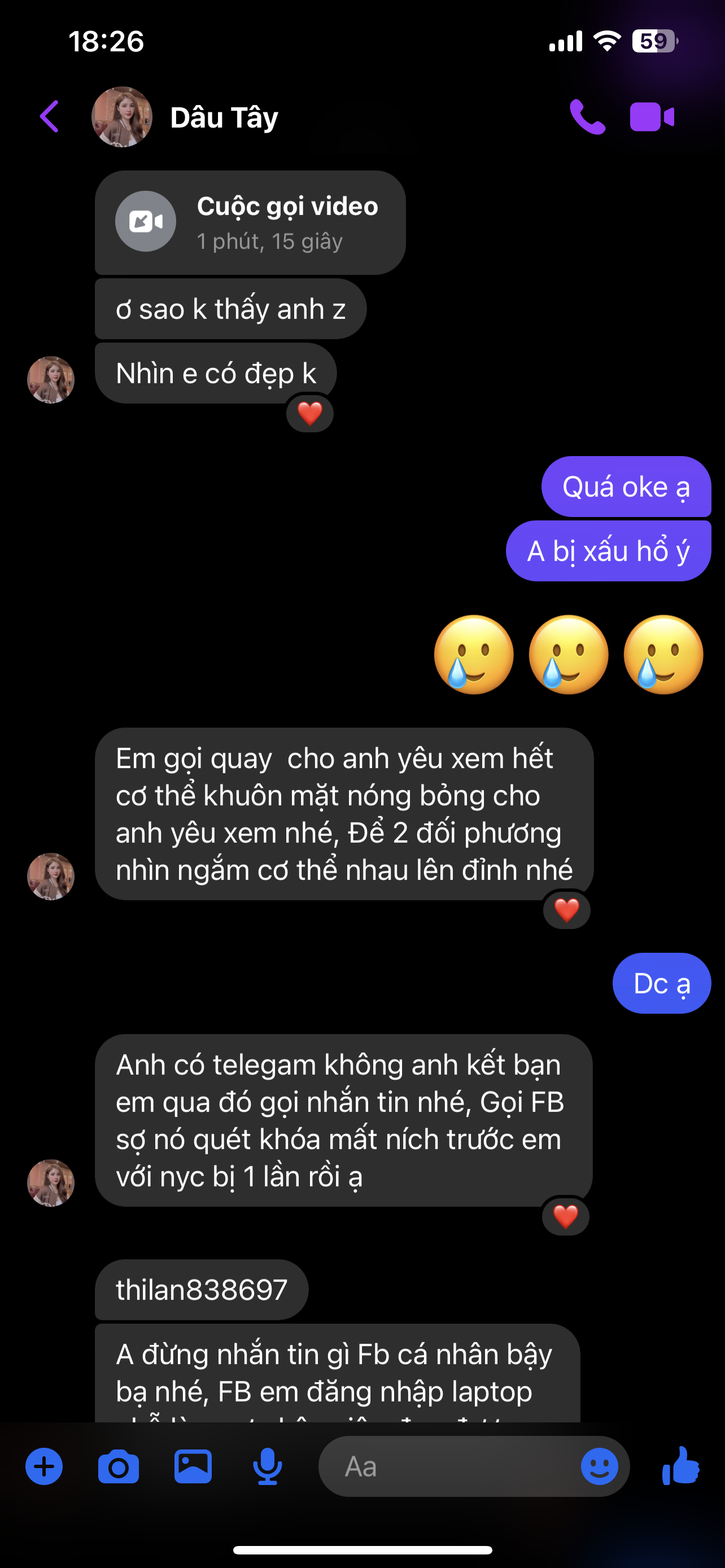The height and width of the screenshot is (1568, 725).
Task: Open the photo gallery picker
Action: point(193,1466)
